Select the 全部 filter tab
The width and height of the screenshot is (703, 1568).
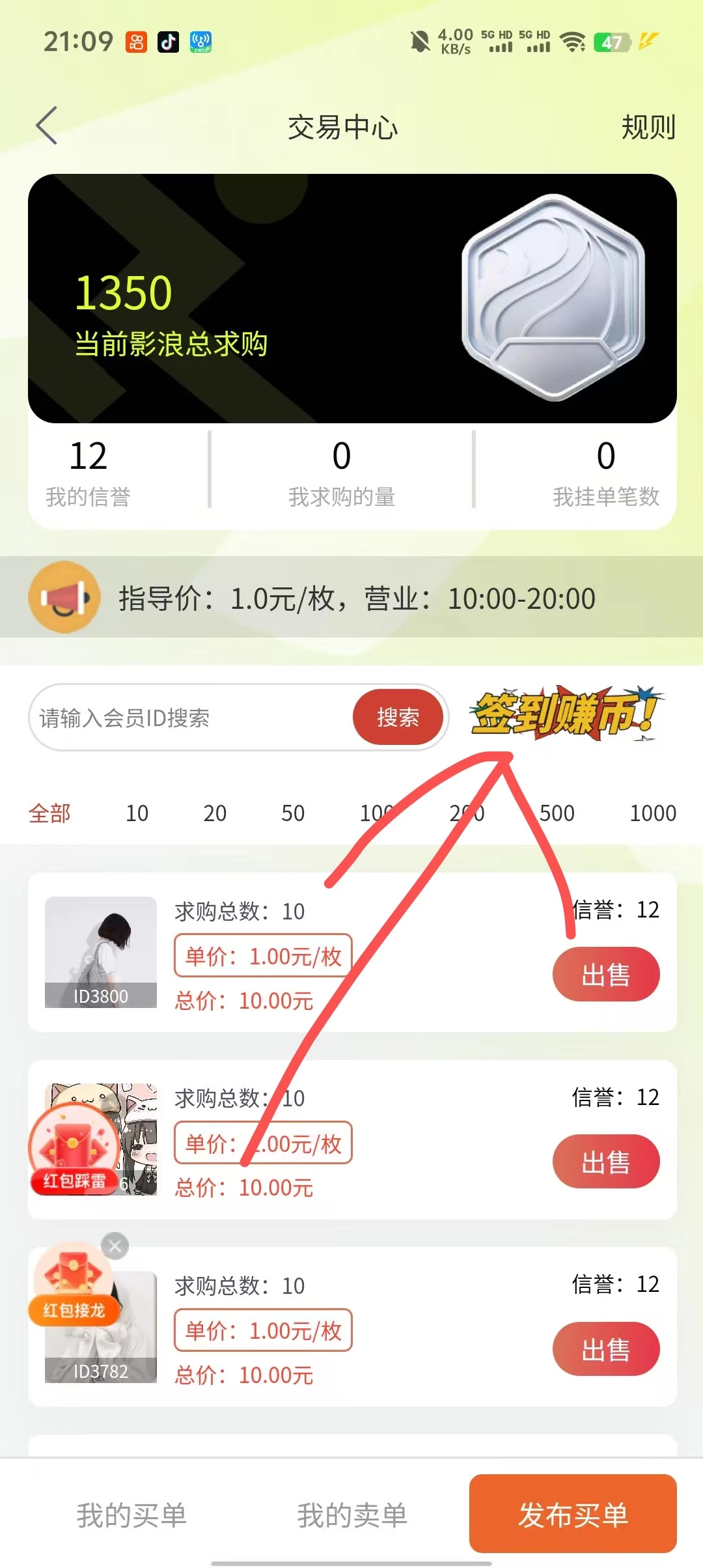coord(49,813)
